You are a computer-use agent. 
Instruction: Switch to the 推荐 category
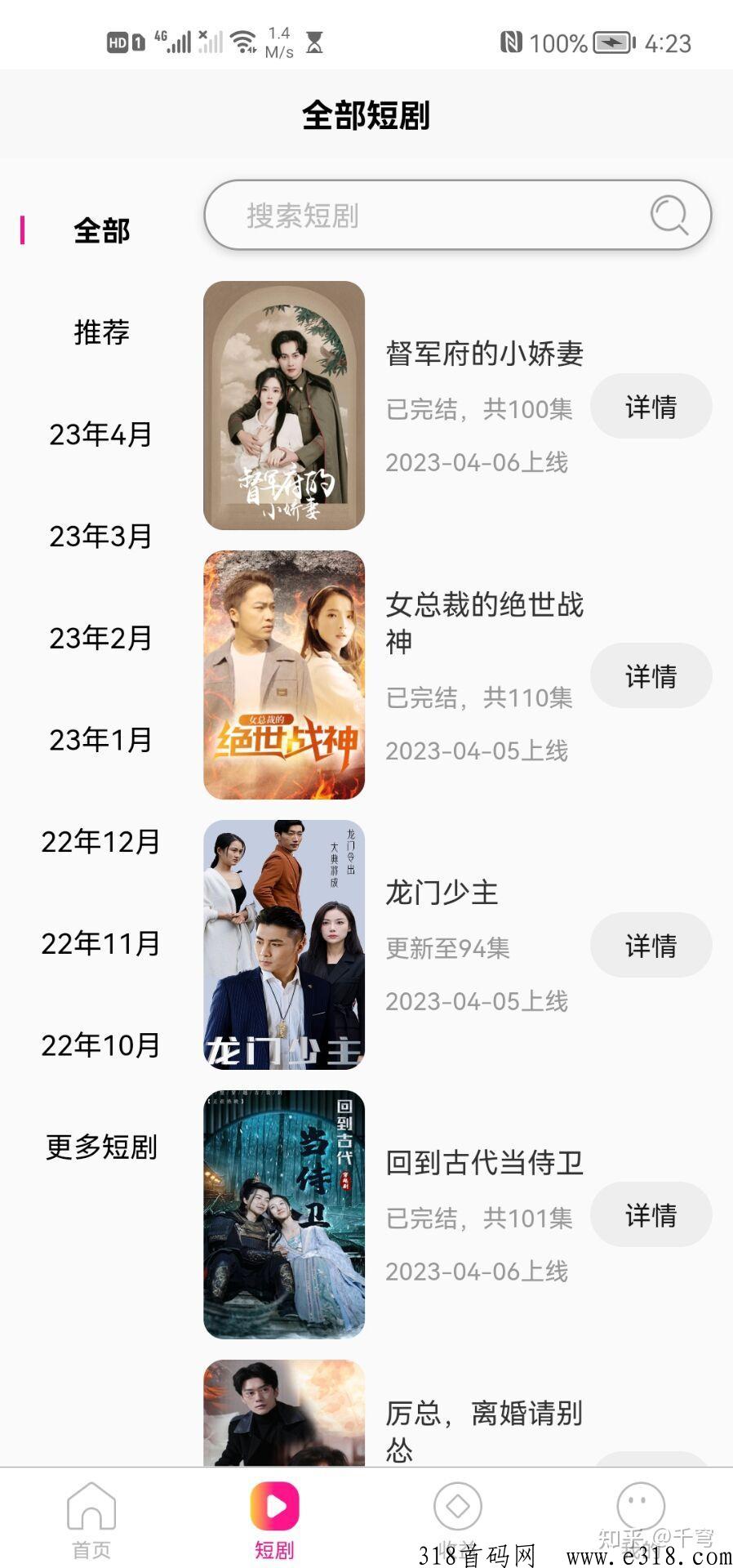[101, 332]
